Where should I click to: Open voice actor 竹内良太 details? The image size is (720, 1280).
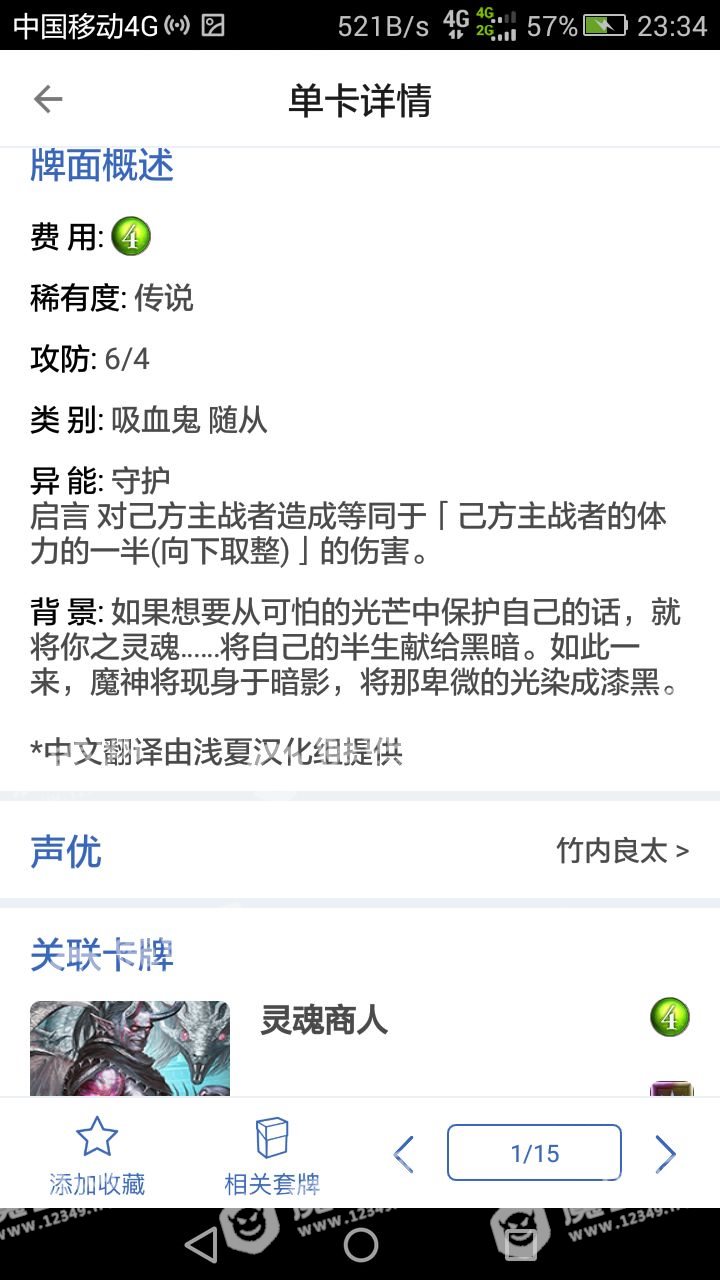point(622,851)
